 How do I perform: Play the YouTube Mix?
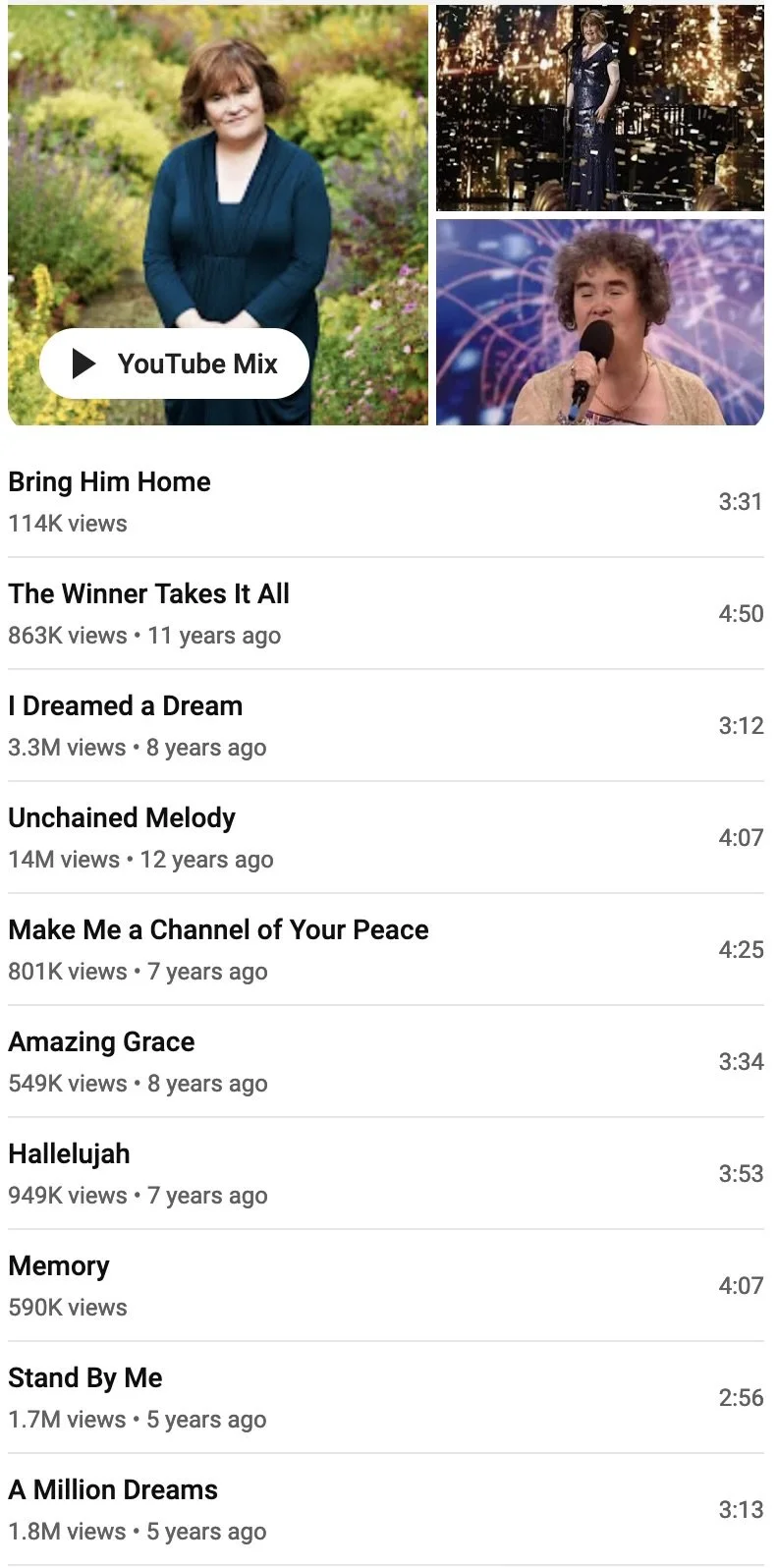[x=174, y=364]
